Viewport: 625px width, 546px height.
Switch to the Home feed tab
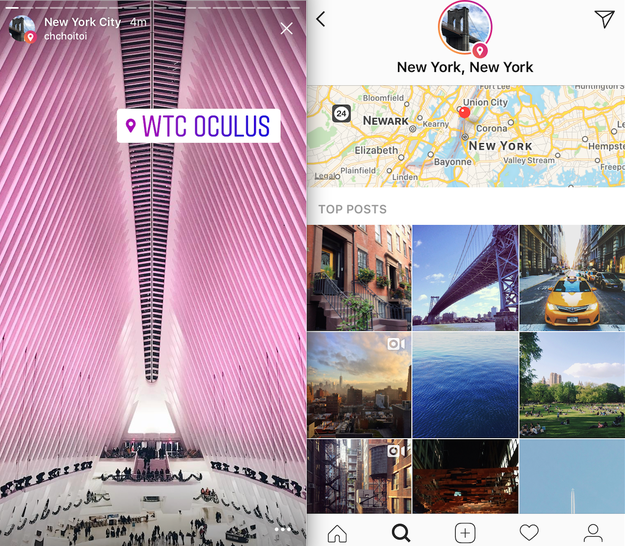pyautogui.click(x=337, y=532)
